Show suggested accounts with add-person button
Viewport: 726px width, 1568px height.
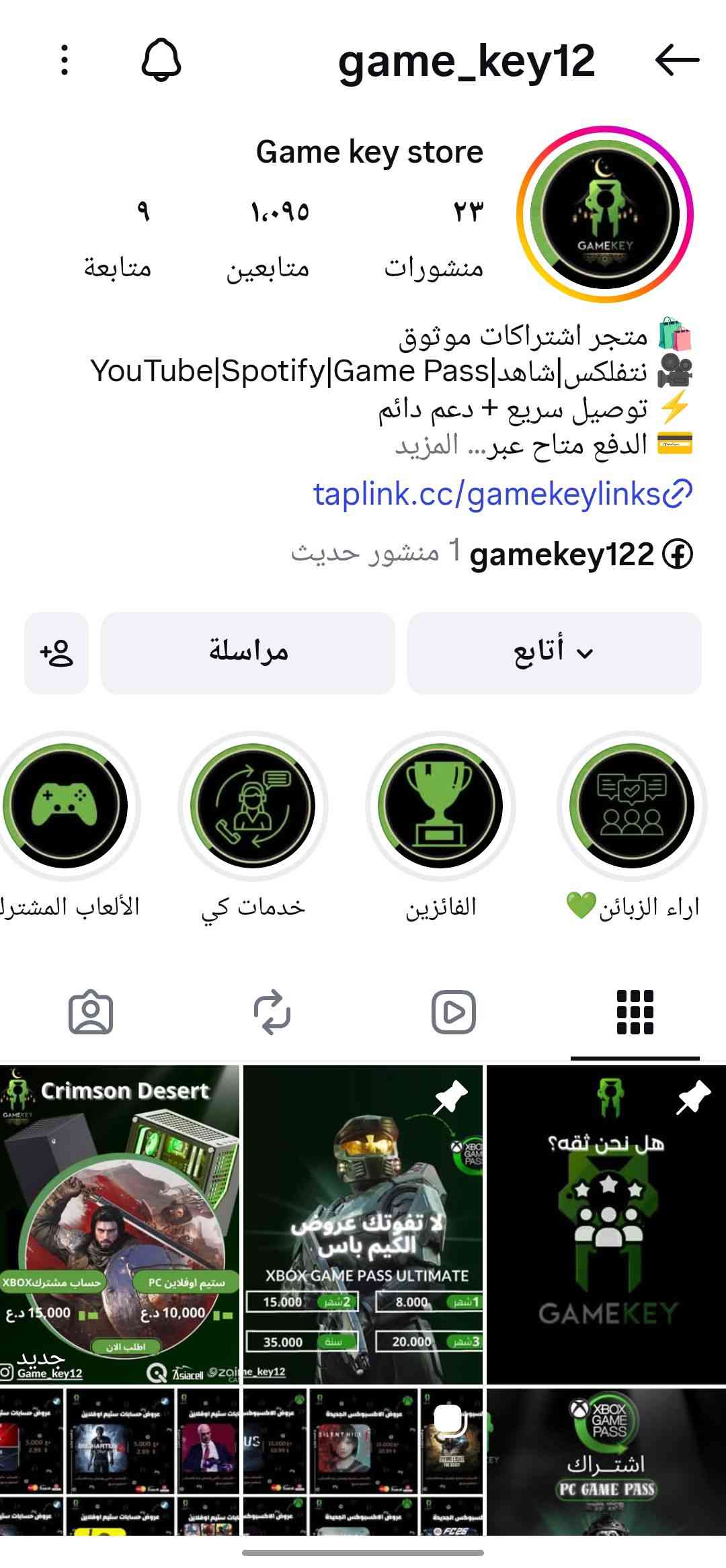56,652
